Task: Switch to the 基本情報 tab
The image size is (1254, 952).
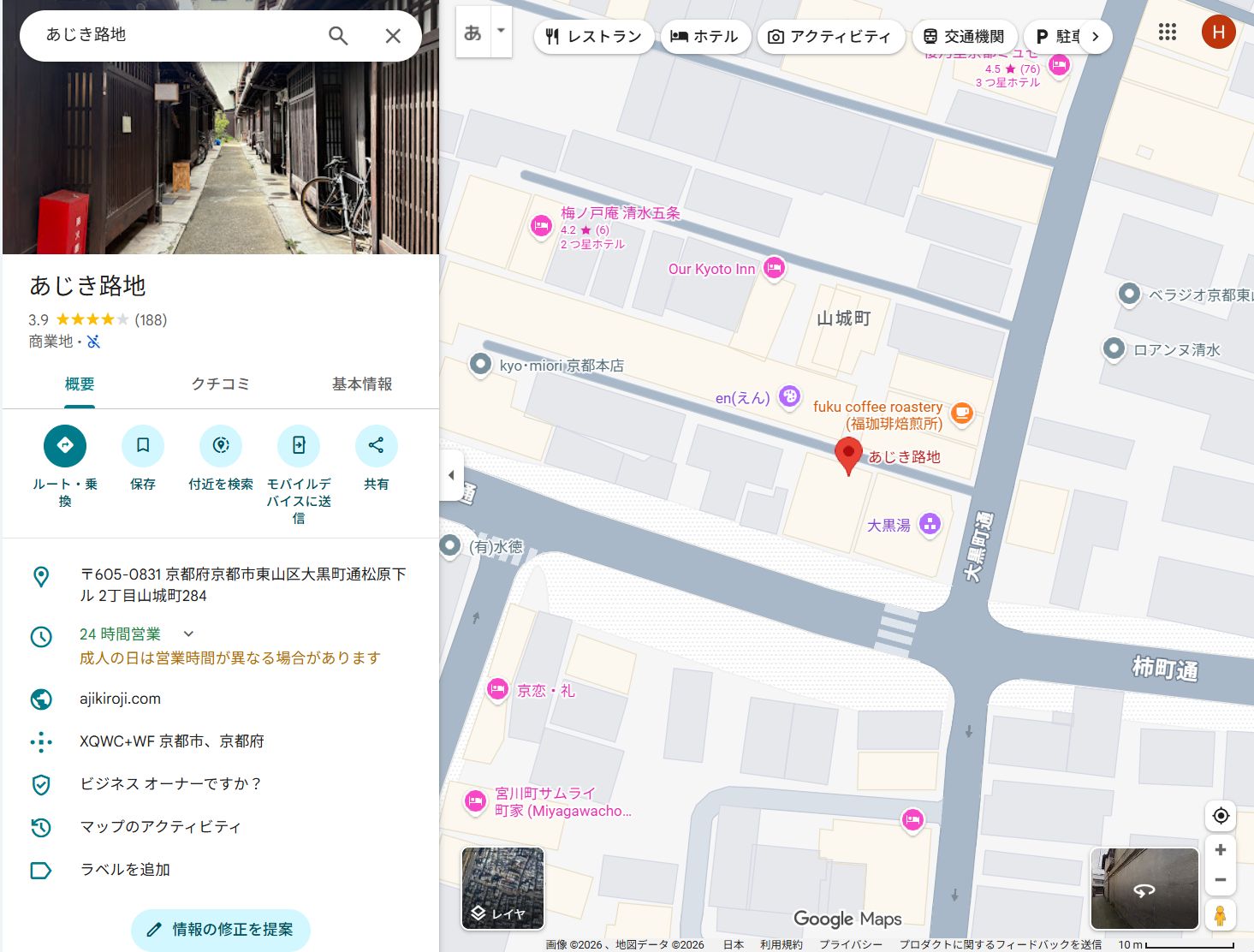Action: 361,384
